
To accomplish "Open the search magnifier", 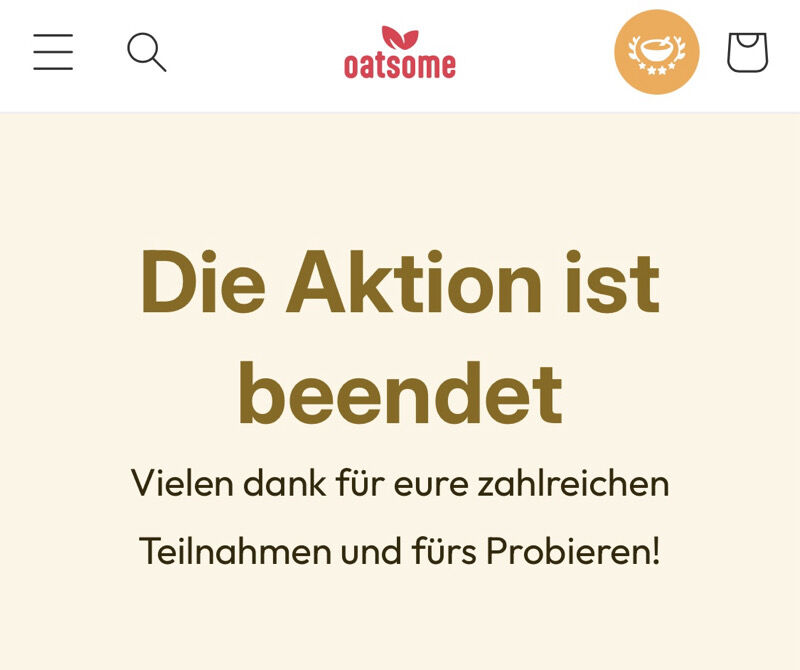I will 146,52.
